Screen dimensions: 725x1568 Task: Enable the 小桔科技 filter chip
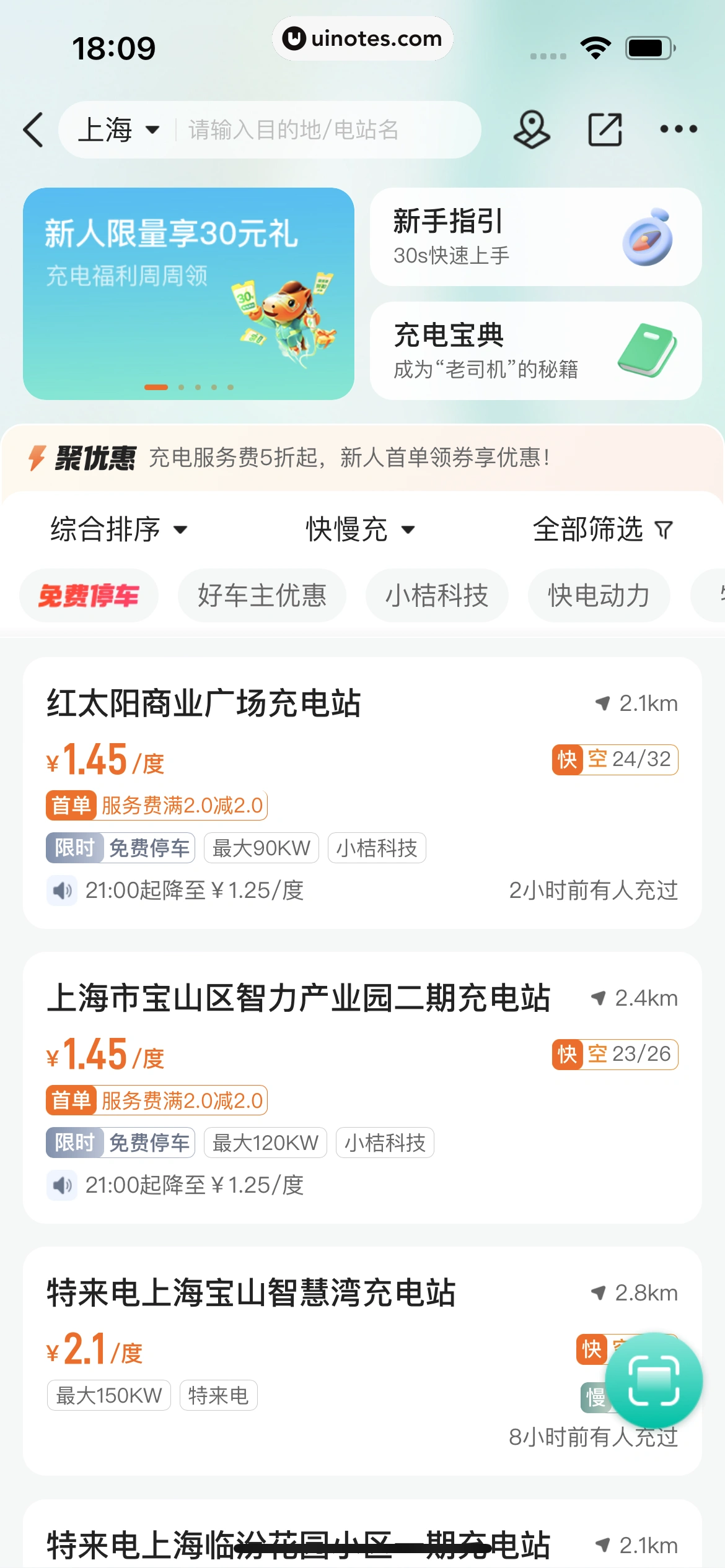click(436, 595)
